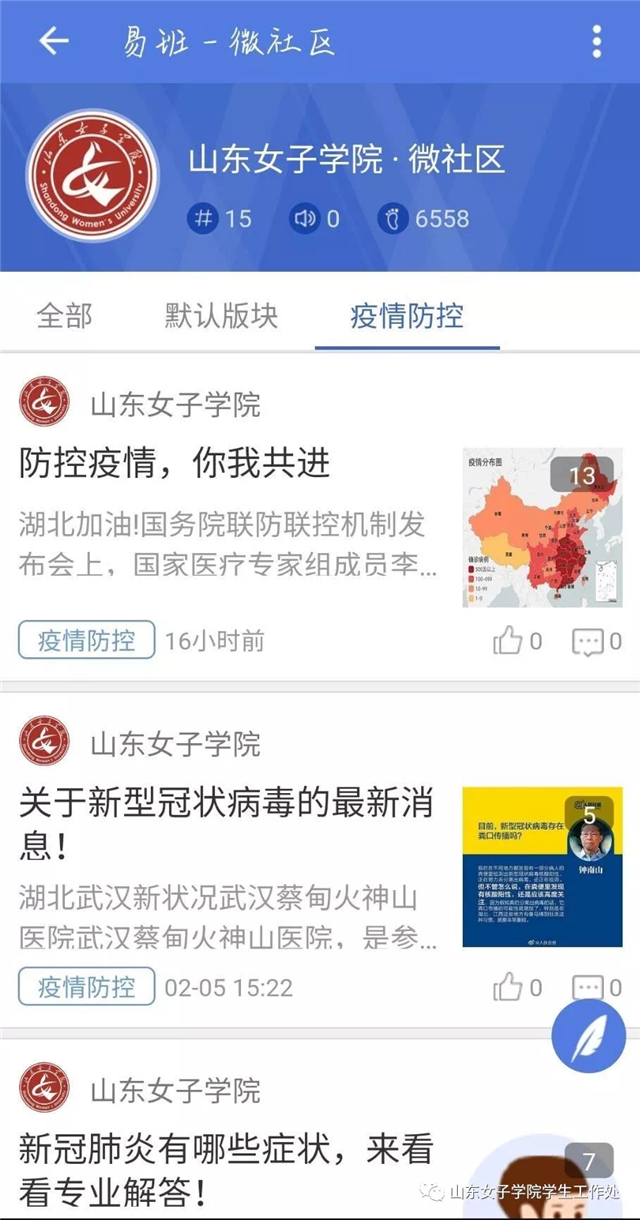Switch to the 默认版块 tab
The height and width of the screenshot is (1220, 640).
click(221, 316)
